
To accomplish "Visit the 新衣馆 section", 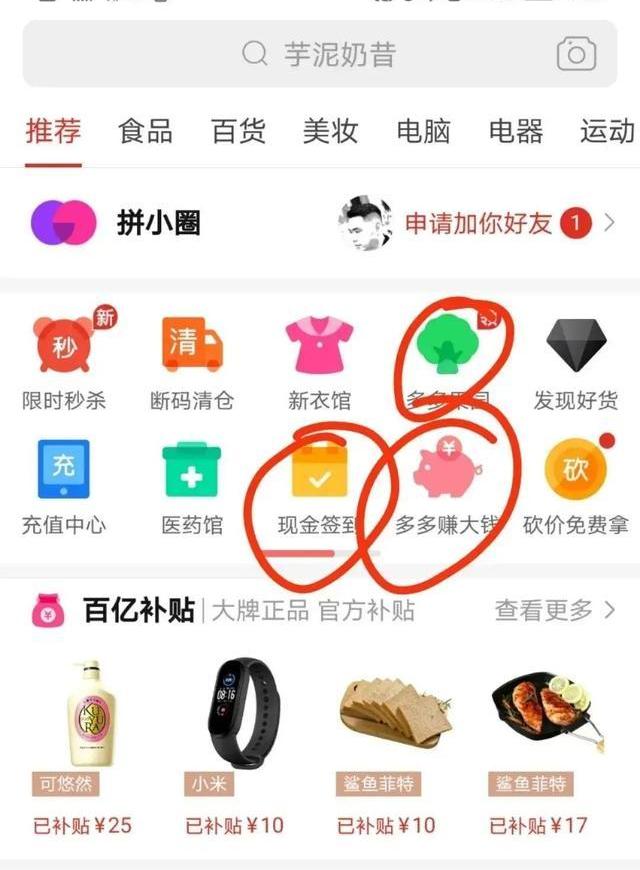I will (320, 360).
